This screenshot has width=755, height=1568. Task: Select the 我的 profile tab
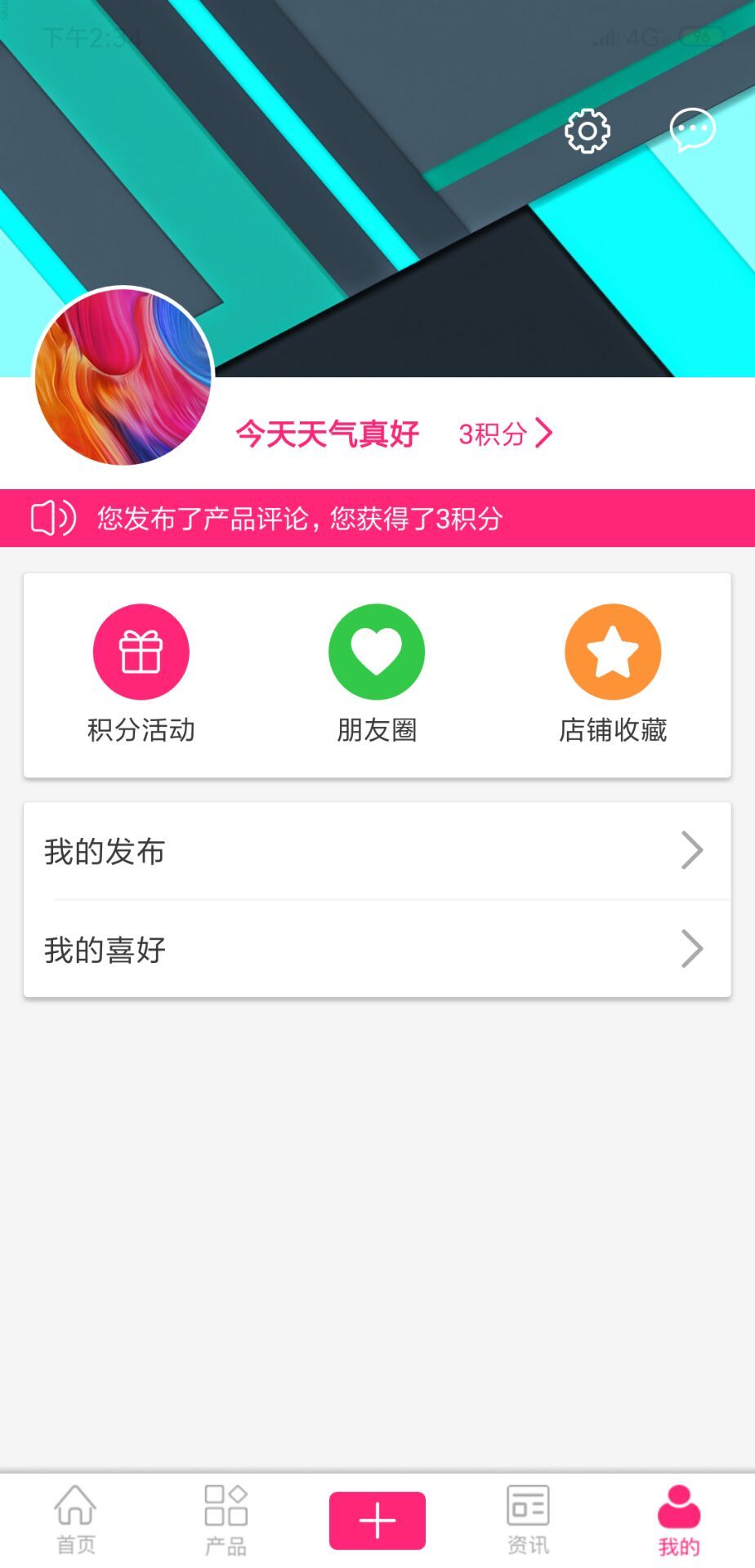click(679, 1520)
